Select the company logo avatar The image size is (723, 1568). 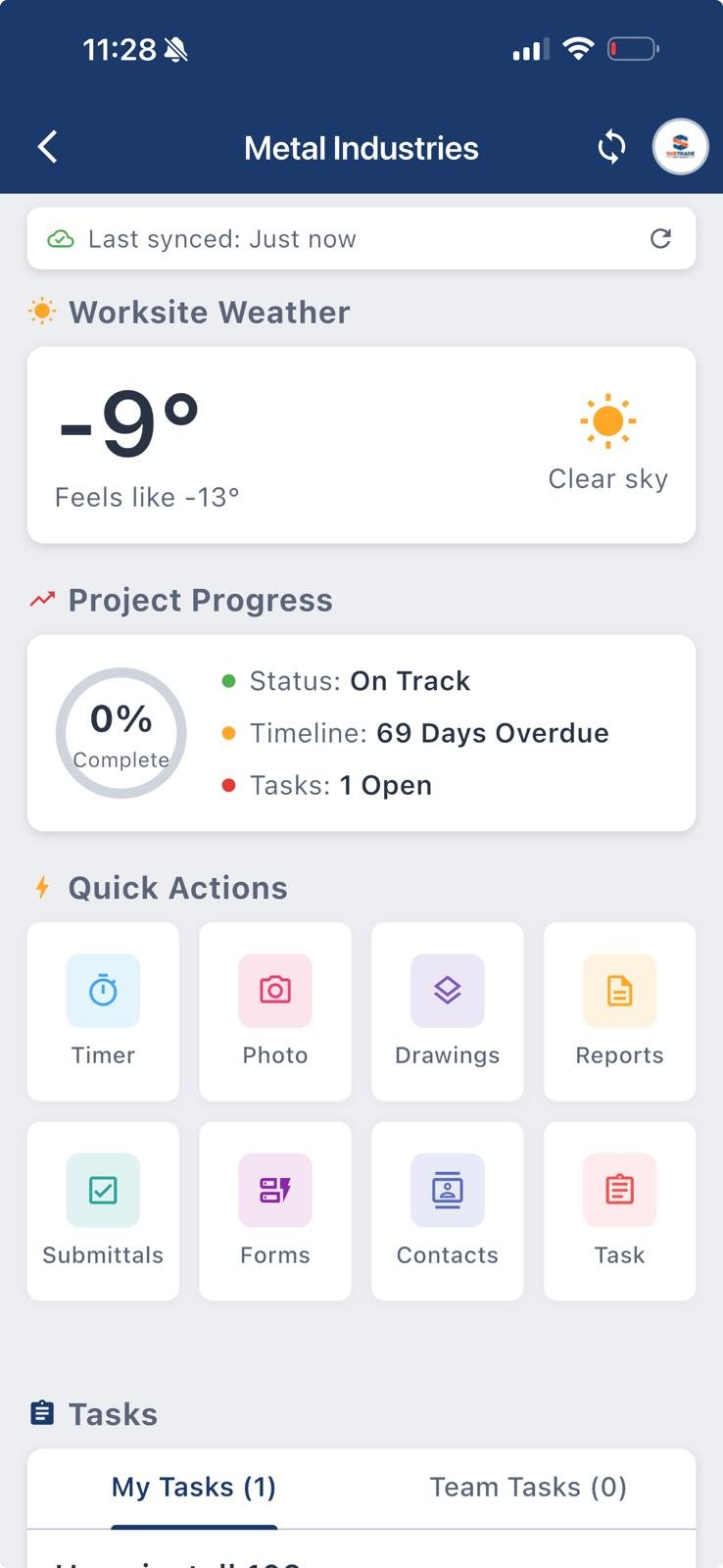tap(680, 147)
